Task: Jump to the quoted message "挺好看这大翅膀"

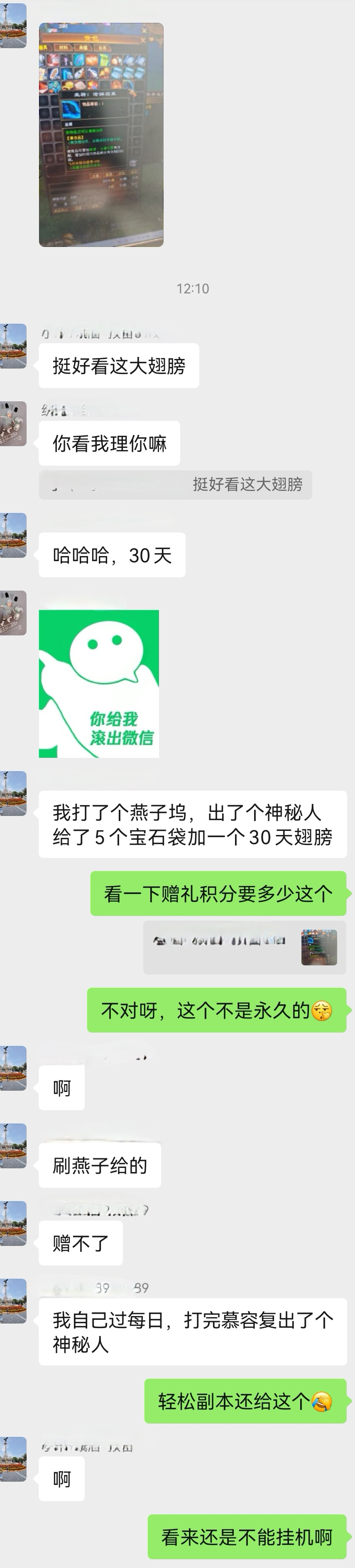Action: [175, 484]
